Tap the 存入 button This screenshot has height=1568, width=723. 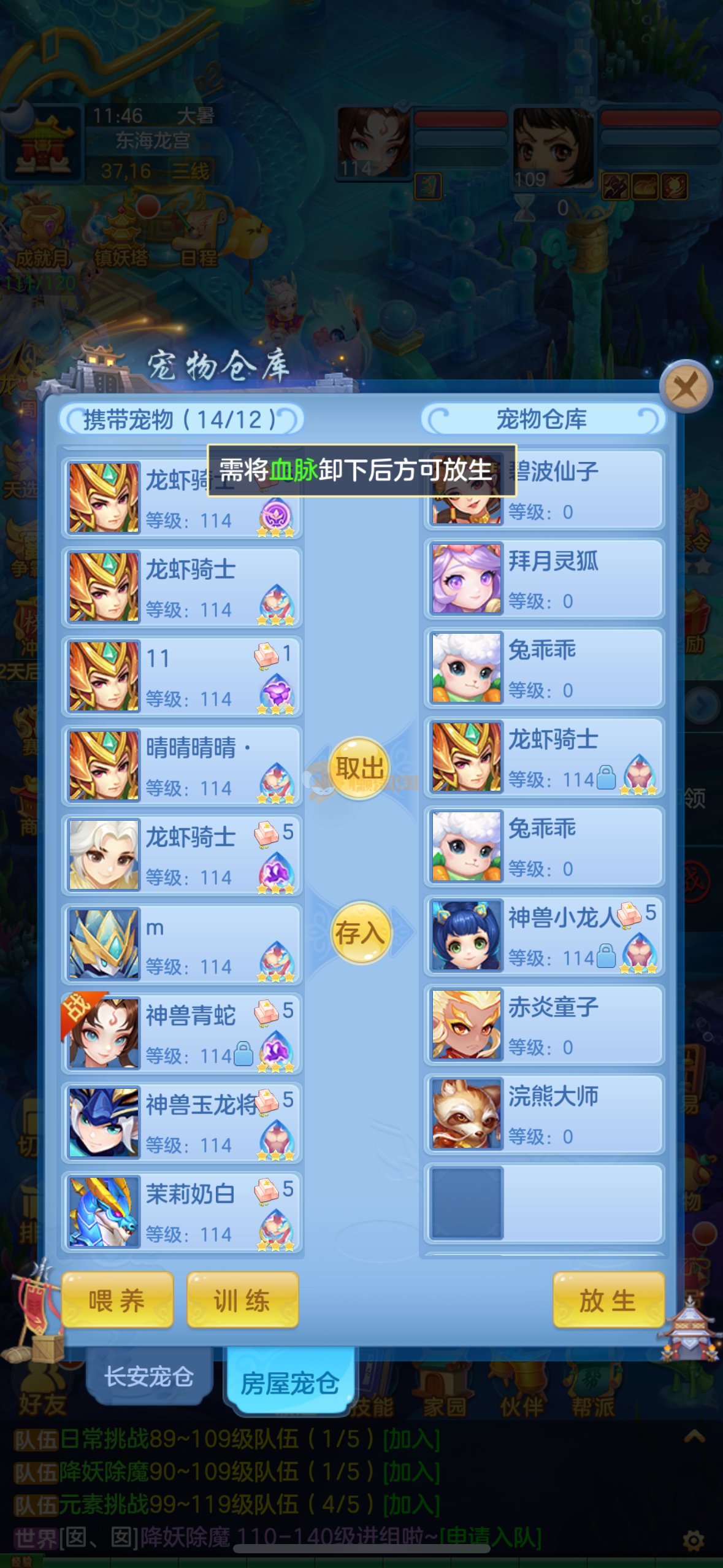(x=361, y=932)
